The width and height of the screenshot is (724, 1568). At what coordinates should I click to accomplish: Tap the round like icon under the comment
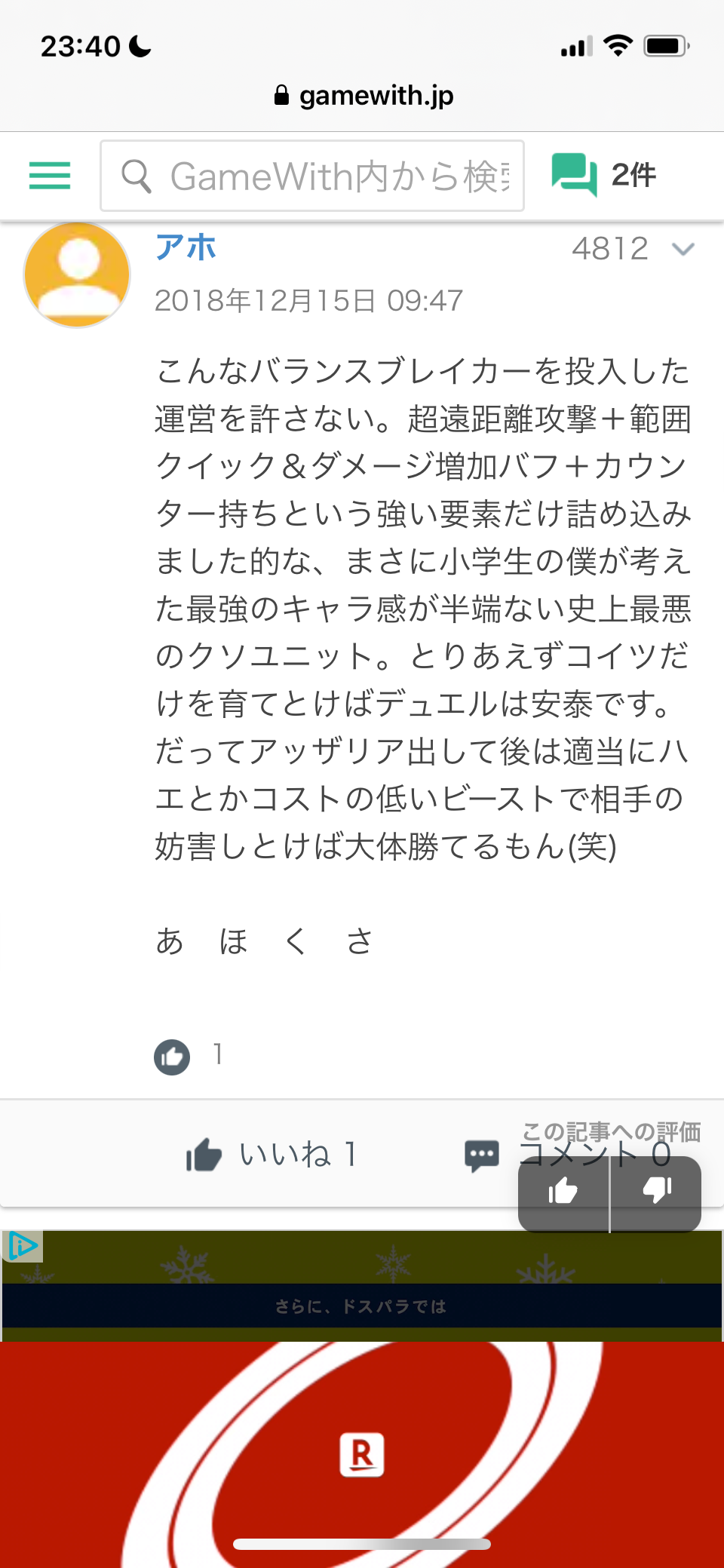point(172,1057)
